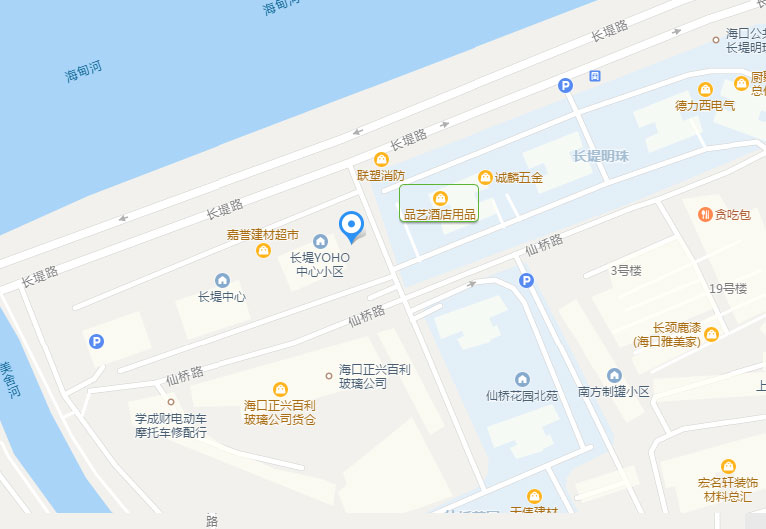Screen dimensions: 766x529
Task: Tap the blue location pin marker
Action: point(351,225)
